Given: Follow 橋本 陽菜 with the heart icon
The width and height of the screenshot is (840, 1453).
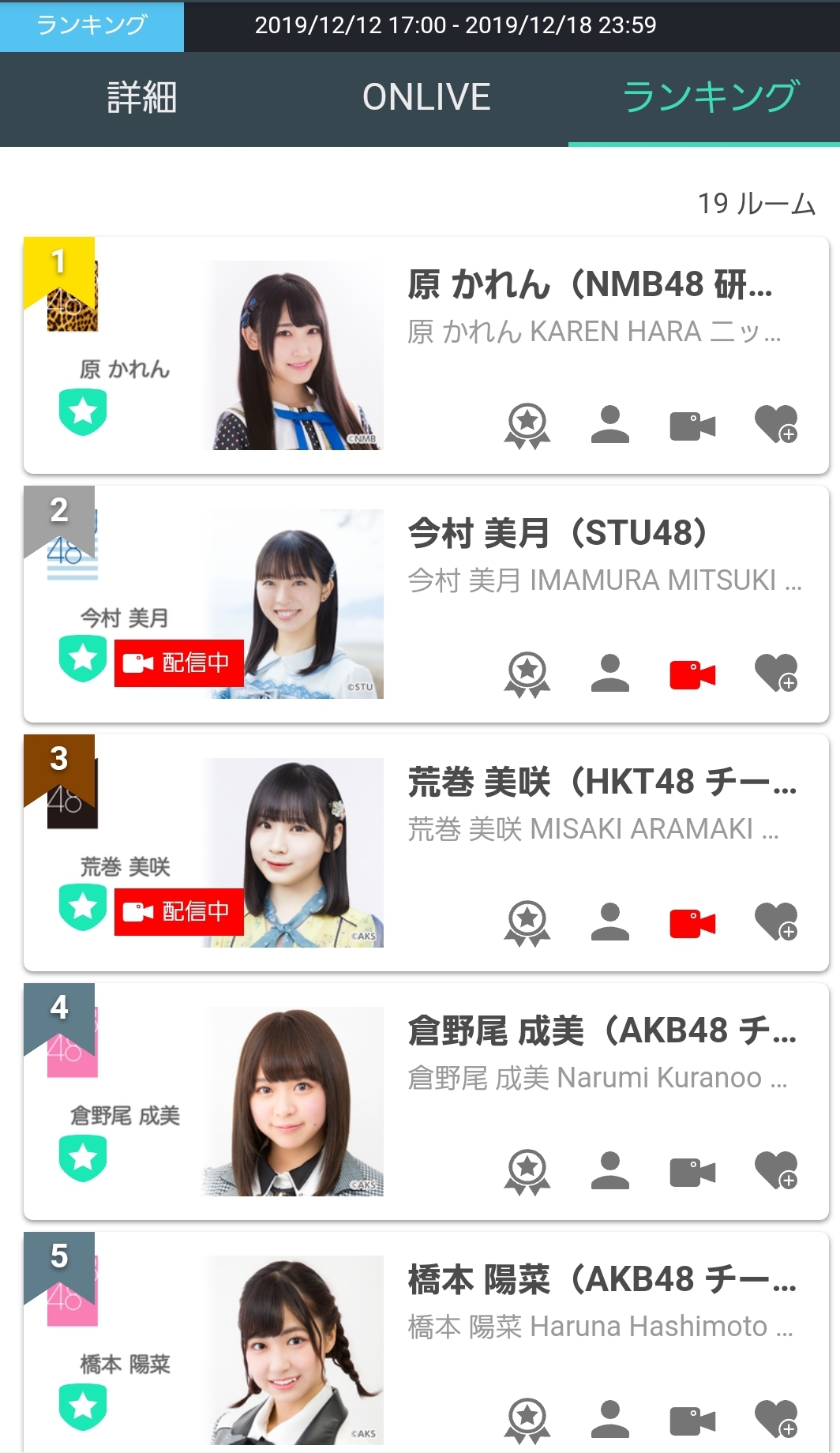Looking at the screenshot, I should (776, 1419).
